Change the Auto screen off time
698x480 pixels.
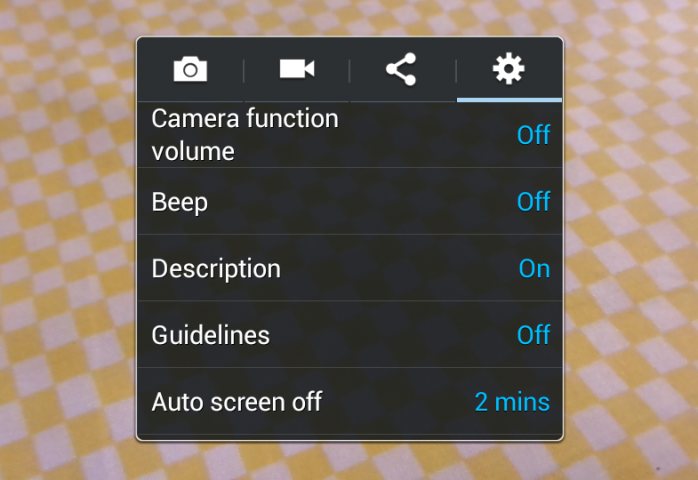[x=350, y=402]
